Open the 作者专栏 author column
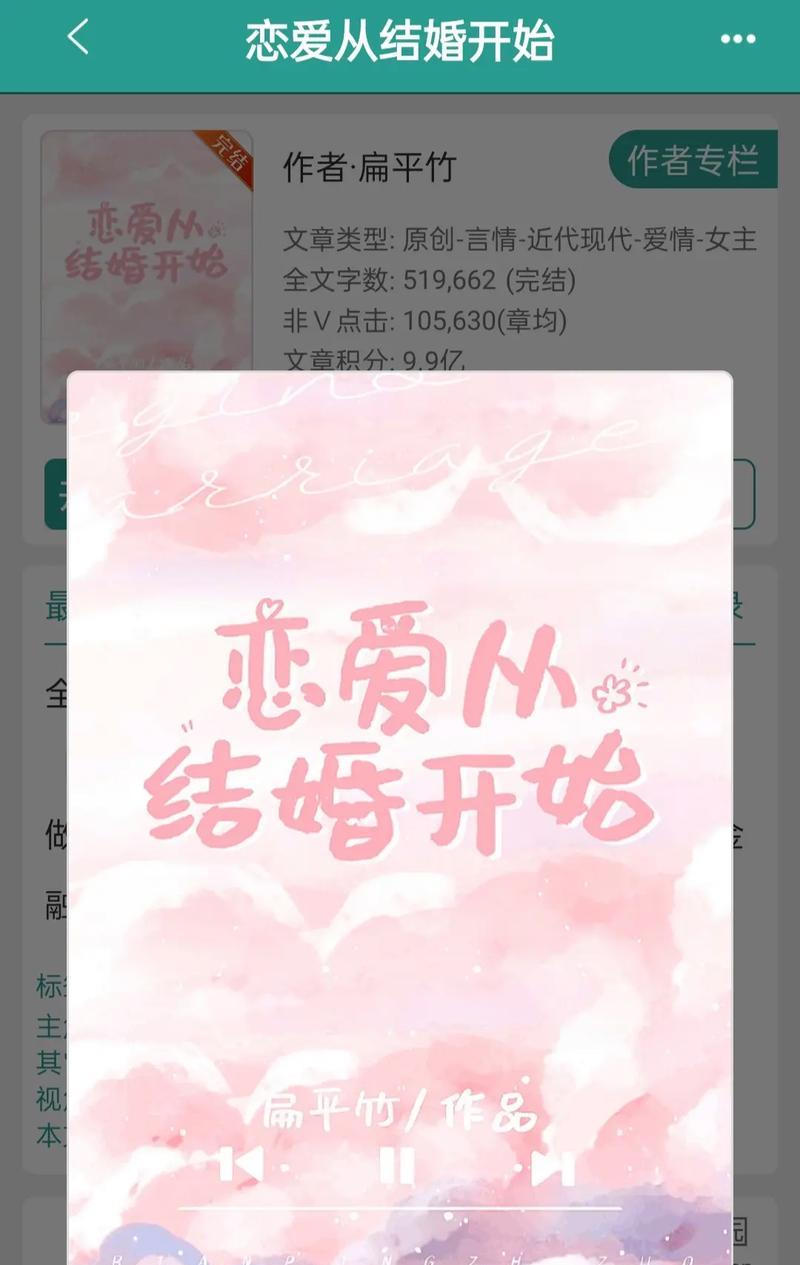Image resolution: width=800 pixels, height=1265 pixels. (x=693, y=159)
